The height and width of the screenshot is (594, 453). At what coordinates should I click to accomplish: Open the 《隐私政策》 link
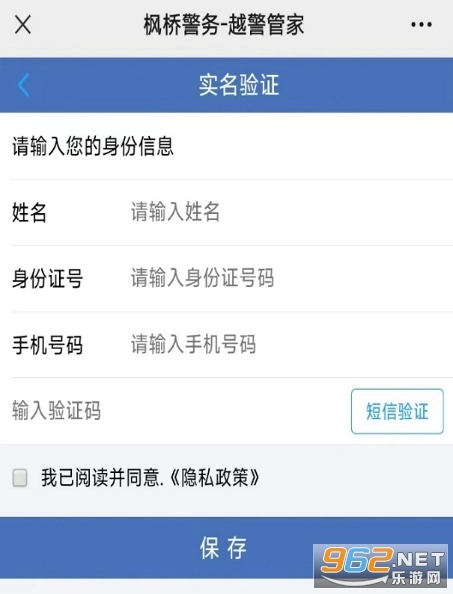coord(214,477)
